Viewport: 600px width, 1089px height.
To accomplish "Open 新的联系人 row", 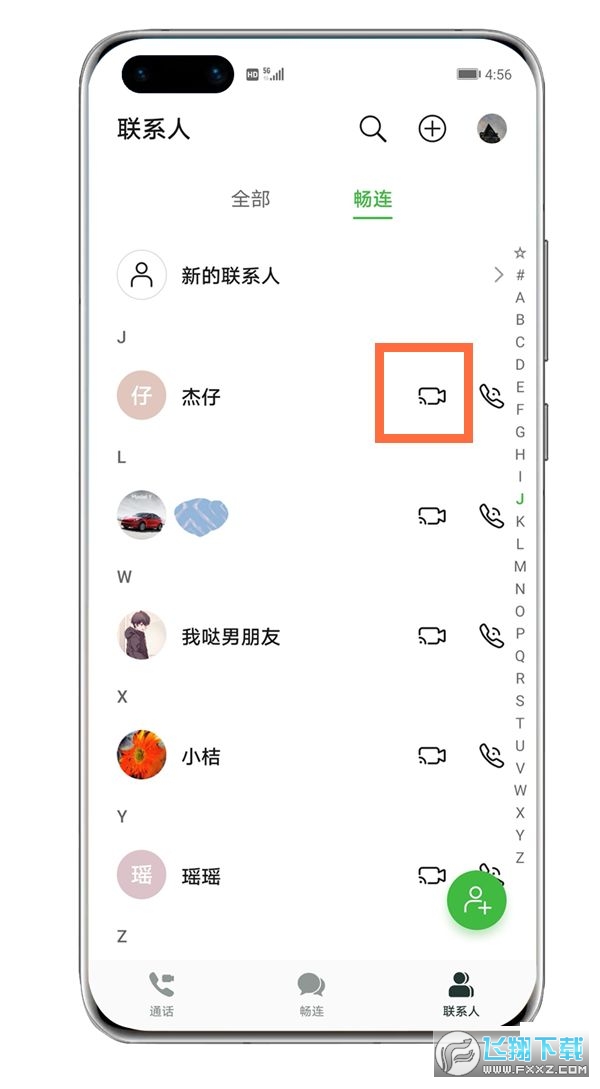I will 310,275.
